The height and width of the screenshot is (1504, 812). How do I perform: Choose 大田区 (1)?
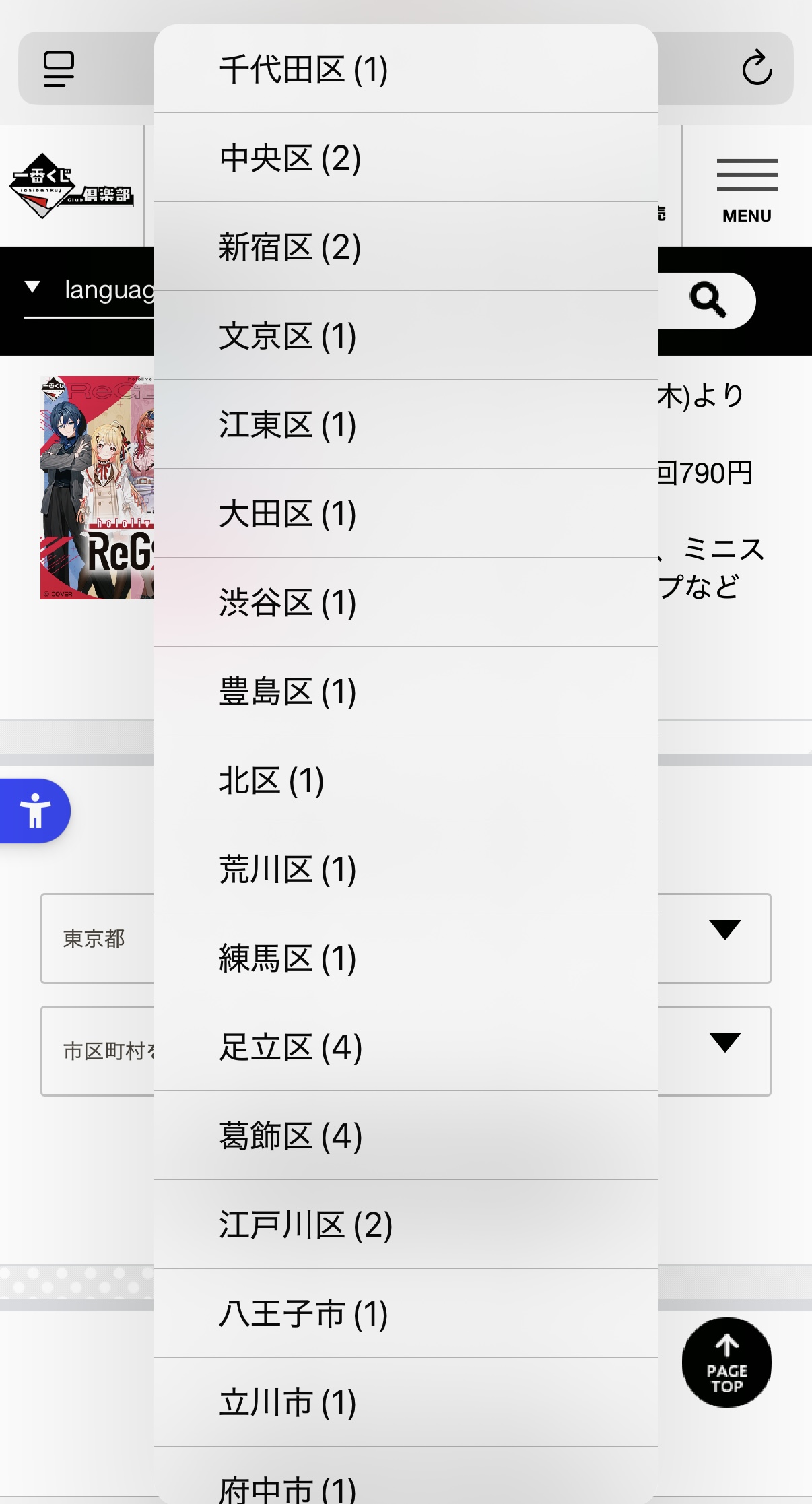405,514
